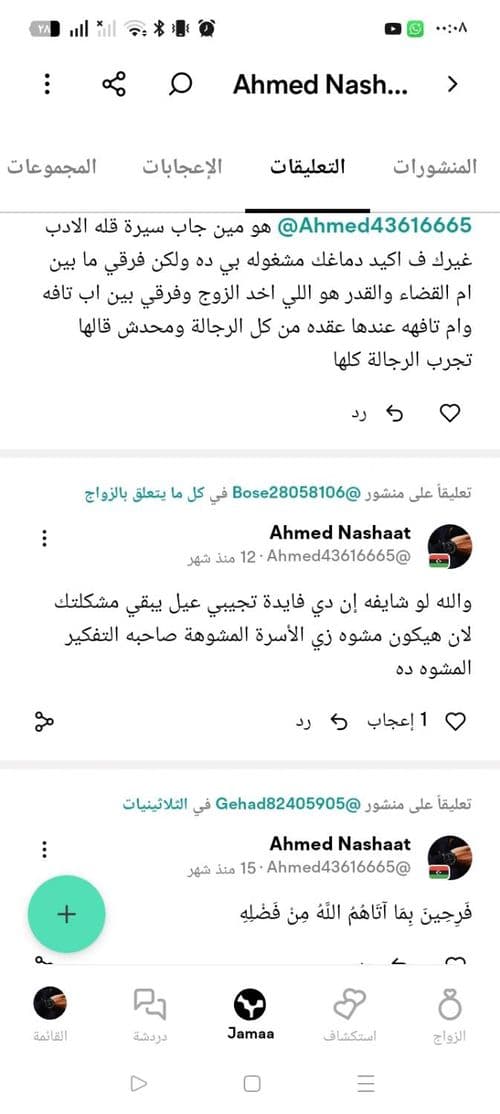Switch to the الإعجابات tab
The width and height of the screenshot is (500, 1114).
click(x=182, y=167)
